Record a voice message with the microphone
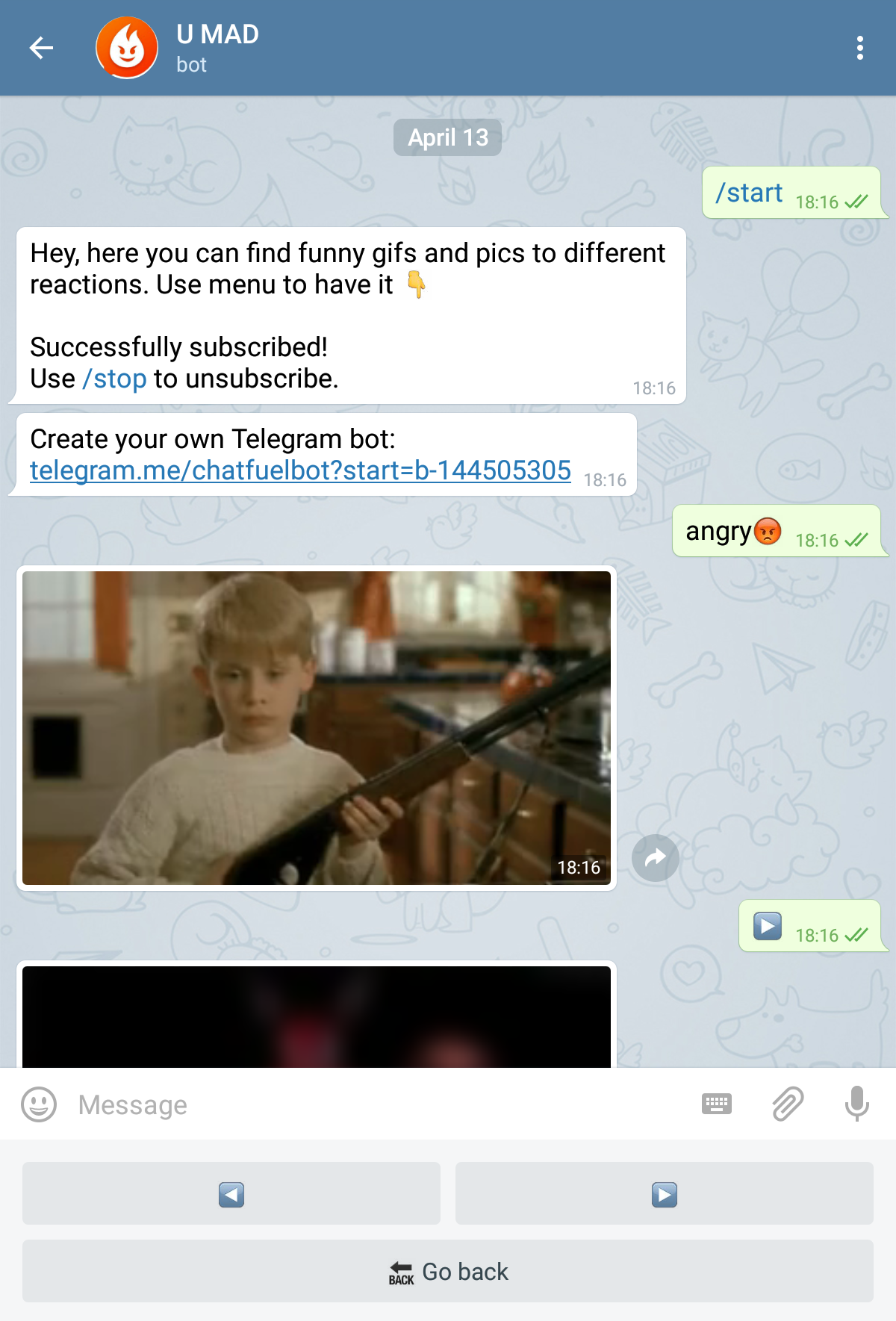The width and height of the screenshot is (896, 1321). (x=856, y=1104)
